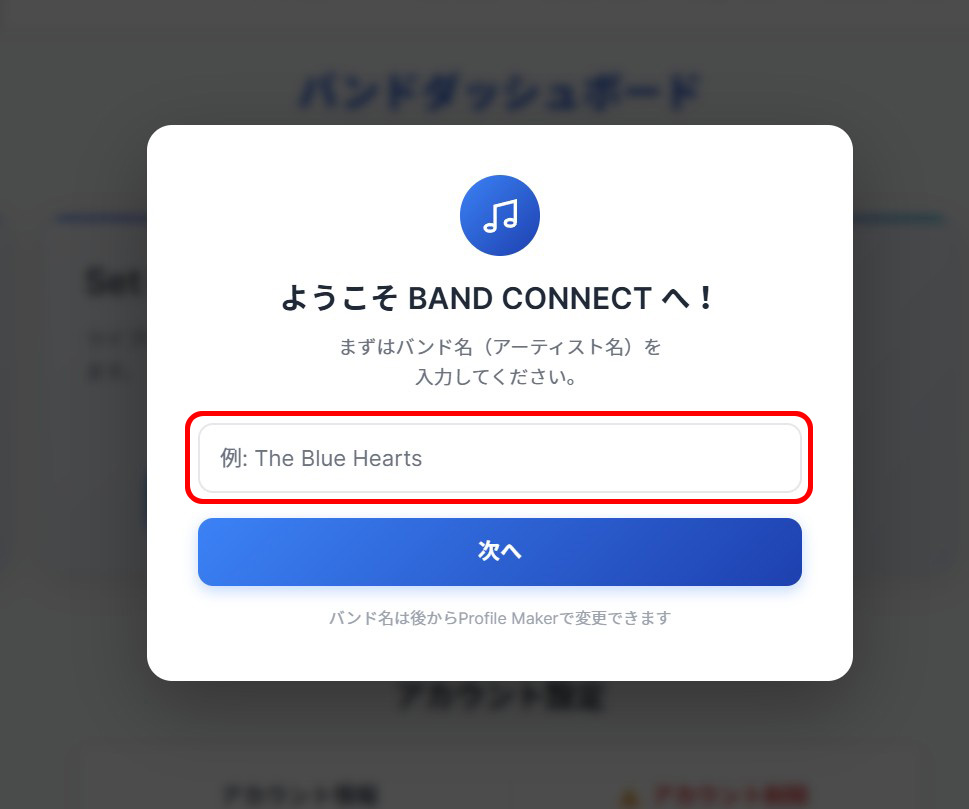Focus the band name input field
The width and height of the screenshot is (969, 809).
click(499, 458)
